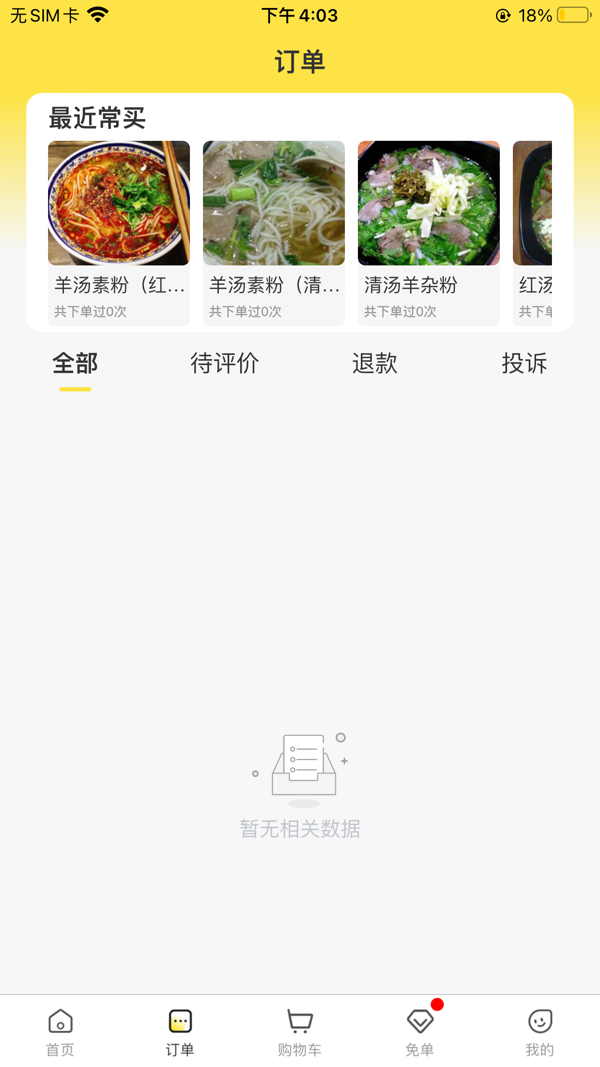Open the 我的 profile tab
600x1067 pixels.
coord(540,1032)
